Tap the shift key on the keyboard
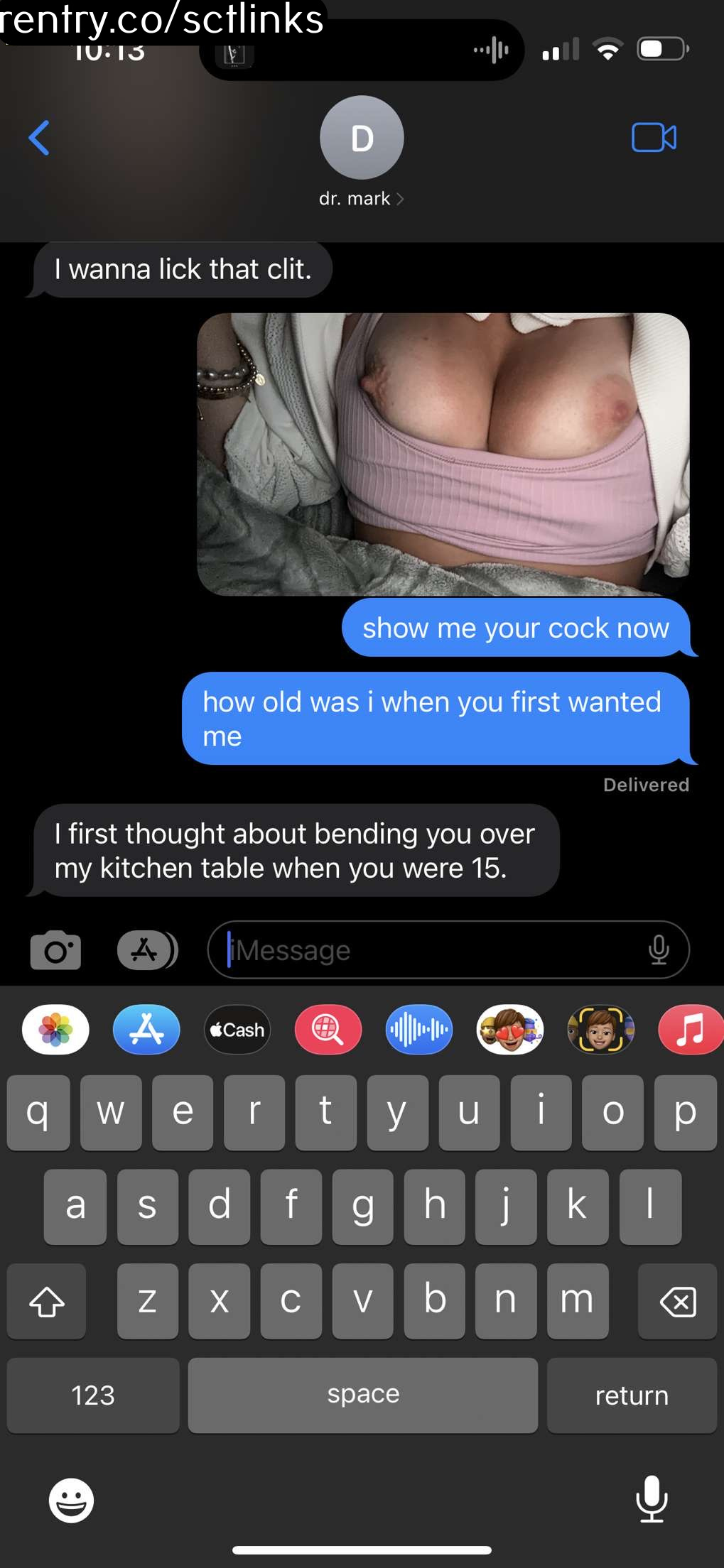This screenshot has width=724, height=1568. coord(47,1302)
